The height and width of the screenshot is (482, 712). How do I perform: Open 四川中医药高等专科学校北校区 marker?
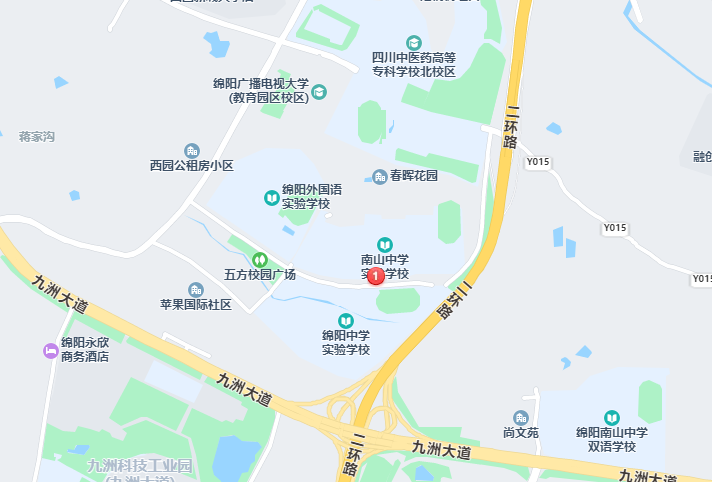(414, 42)
